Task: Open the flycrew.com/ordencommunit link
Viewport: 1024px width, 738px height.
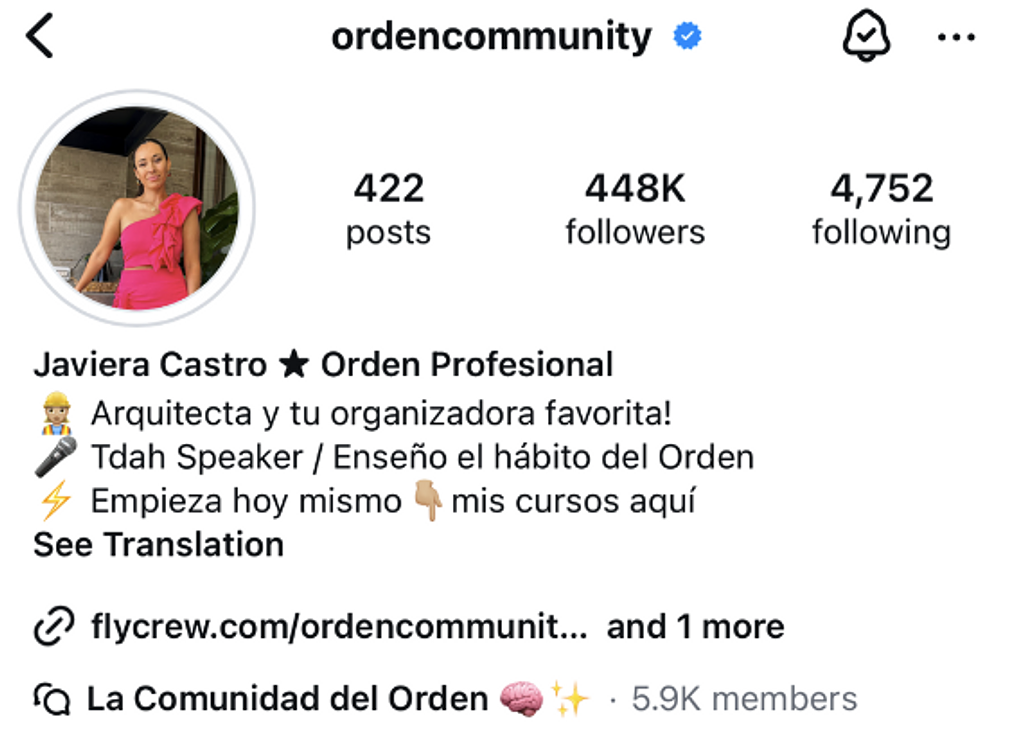Action: click(x=338, y=628)
